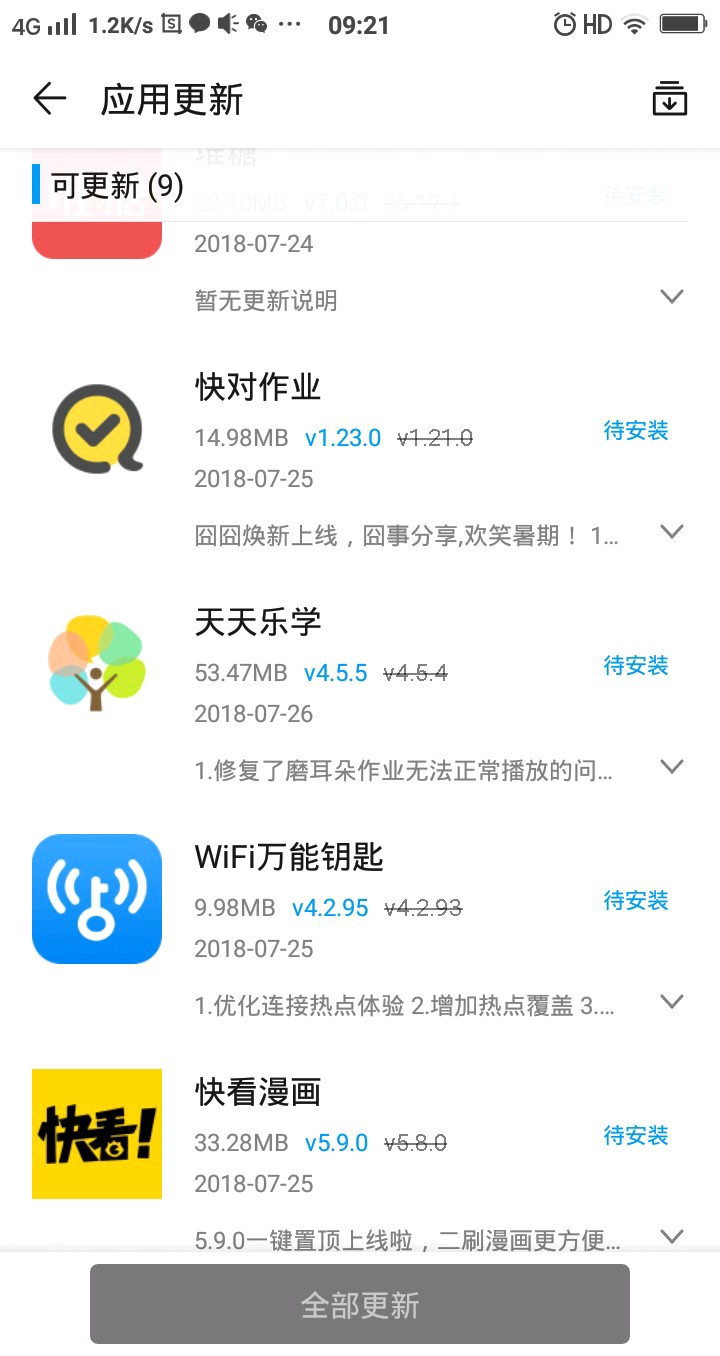Viewport: 720px width, 1356px height.
Task: Show full update notes for WiFi万能钥匙
Action: (x=672, y=1002)
